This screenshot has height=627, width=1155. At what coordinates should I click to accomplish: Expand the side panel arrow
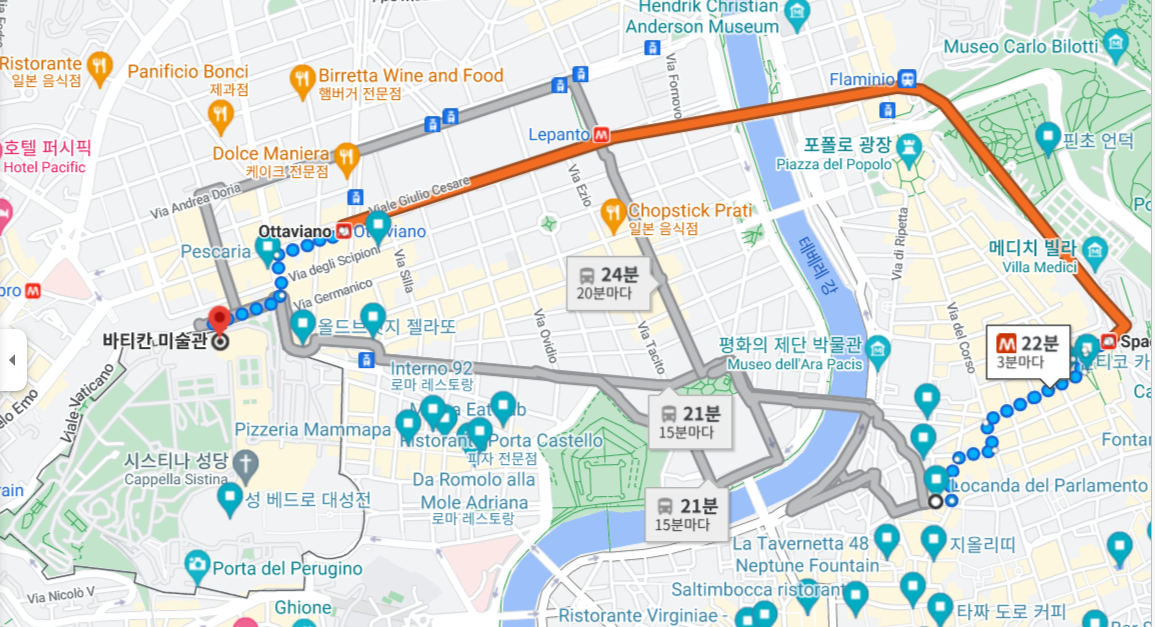click(x=12, y=359)
